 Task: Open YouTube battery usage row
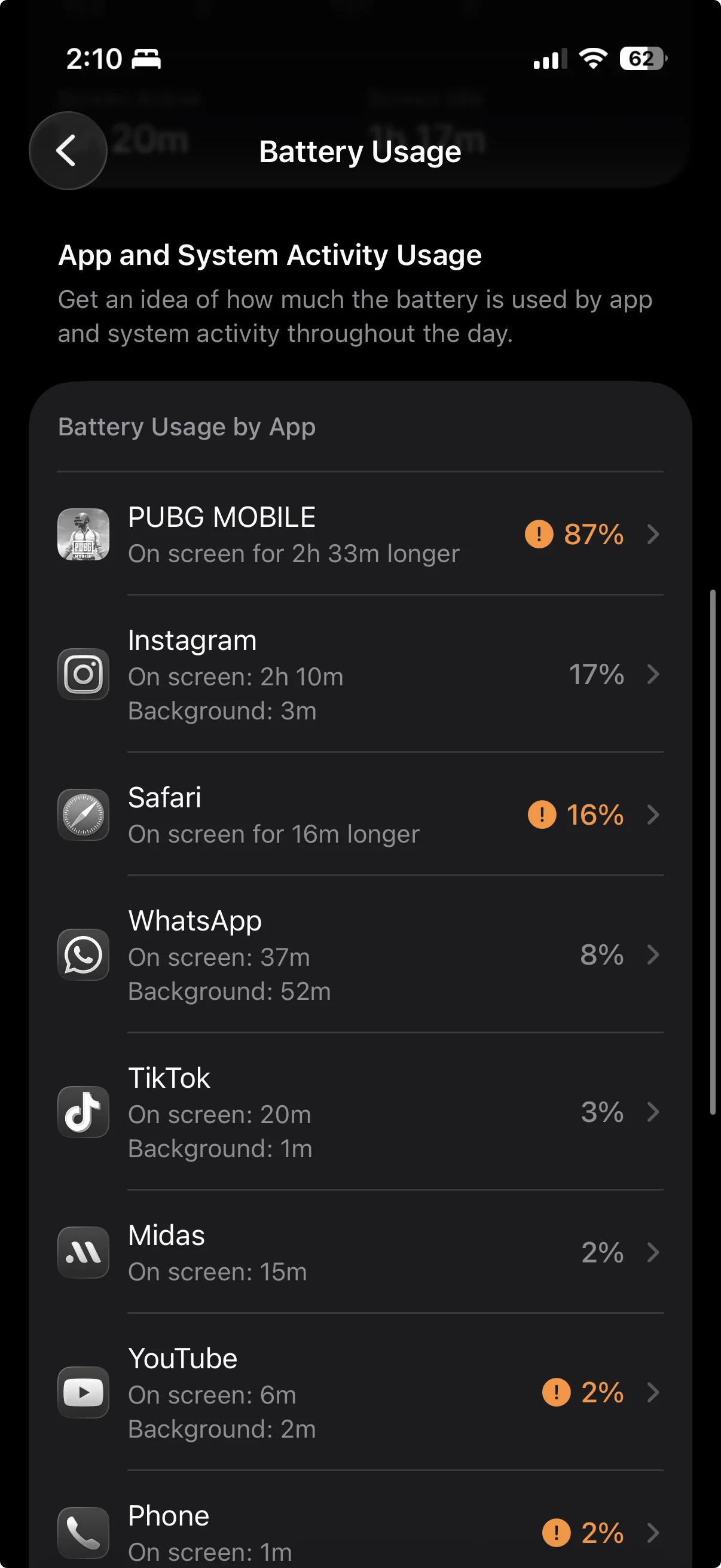coord(360,1392)
